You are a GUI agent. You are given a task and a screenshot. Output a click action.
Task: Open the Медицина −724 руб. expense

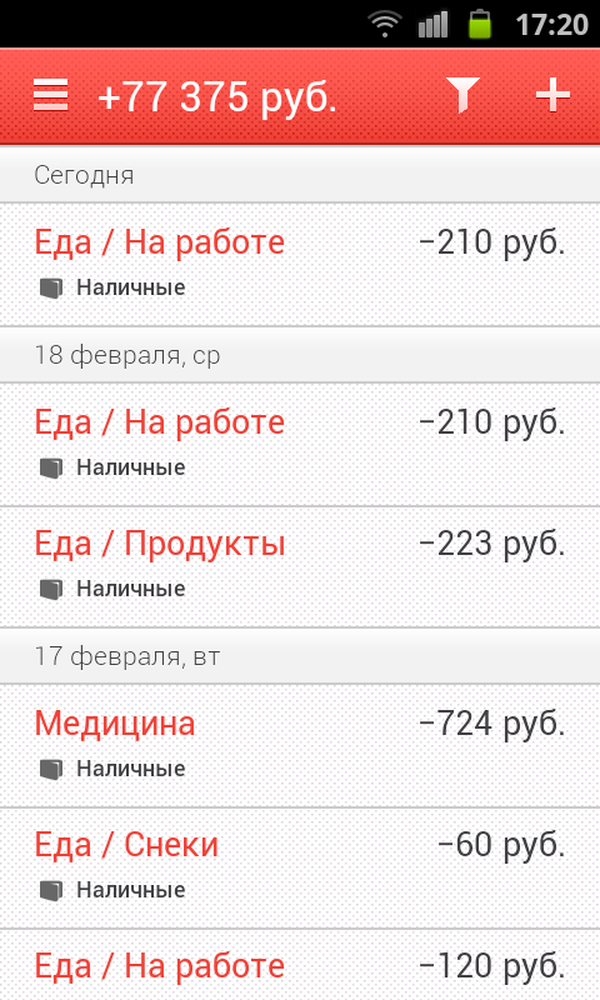(300, 744)
